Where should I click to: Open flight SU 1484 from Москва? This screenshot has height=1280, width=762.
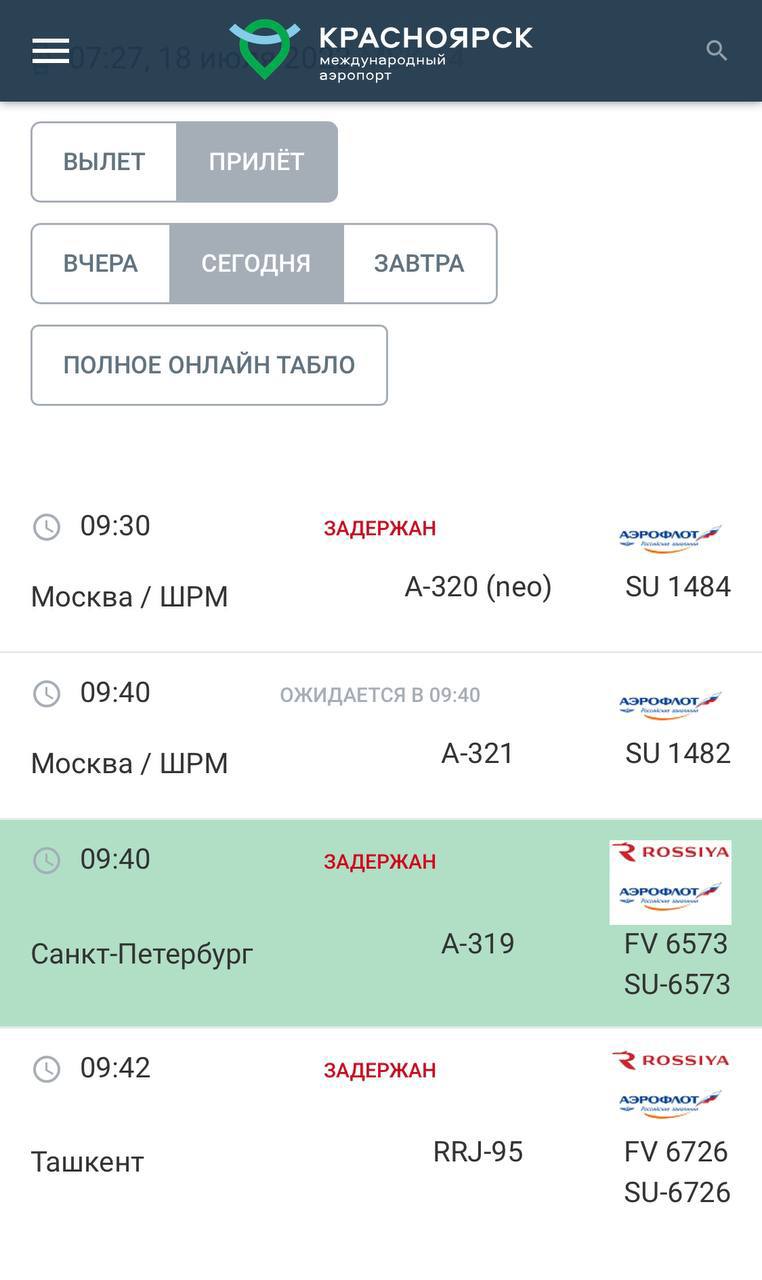point(380,568)
